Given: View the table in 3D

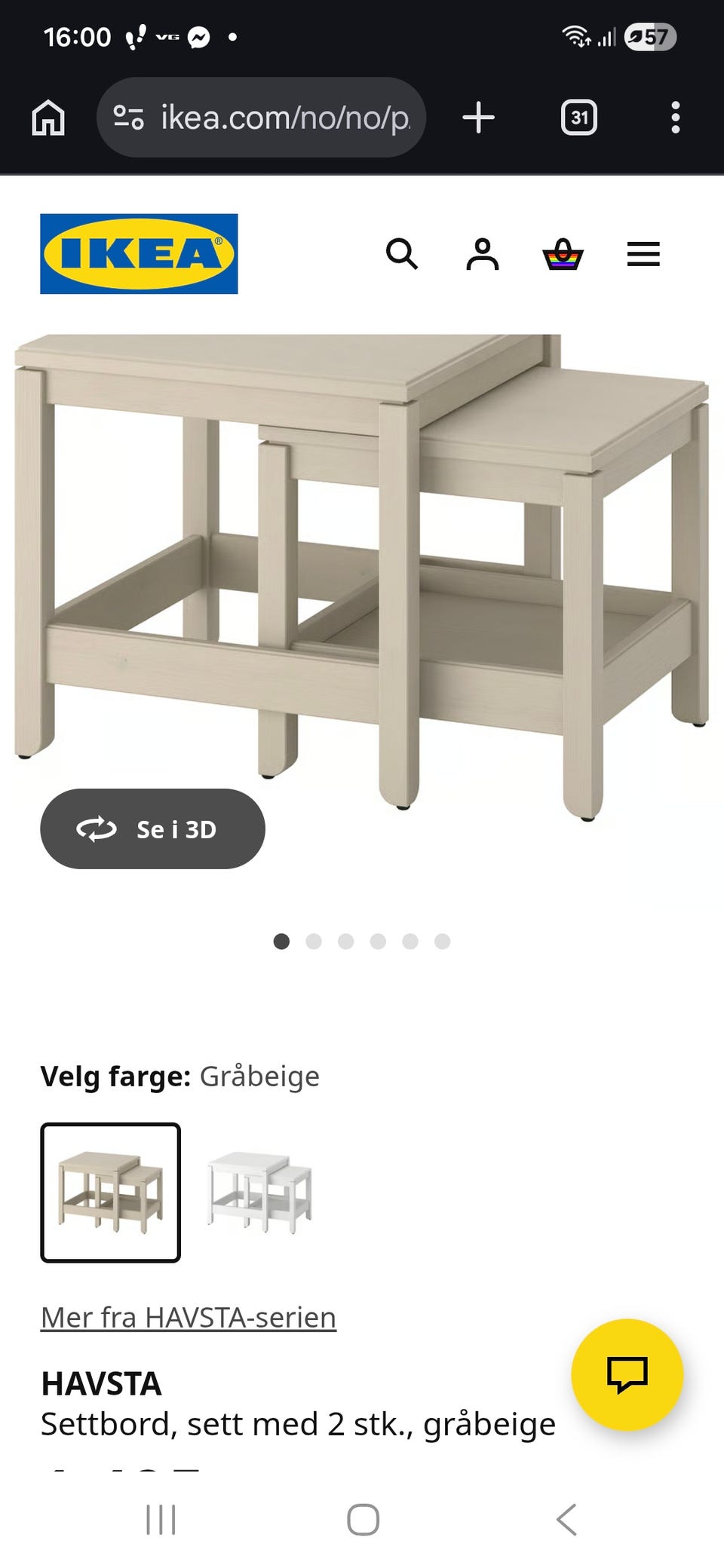Looking at the screenshot, I should pos(152,828).
